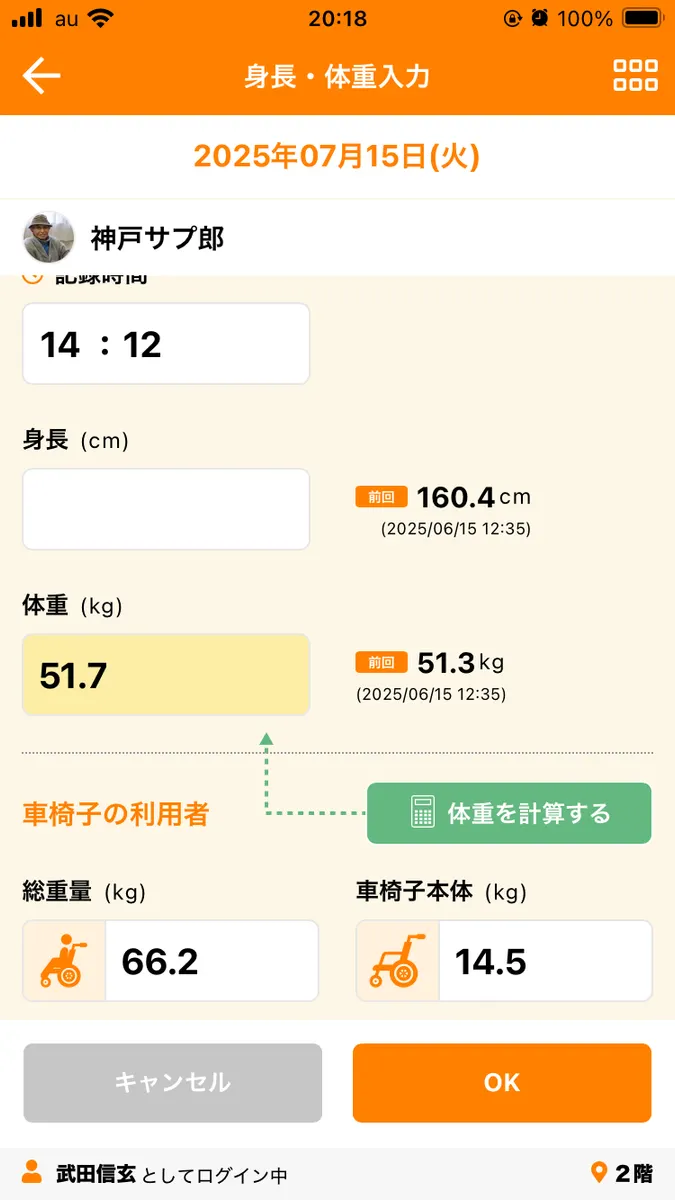Cancel with the キャンセル button
Screen dimensions: 675x1200
pyautogui.click(x=172, y=1083)
